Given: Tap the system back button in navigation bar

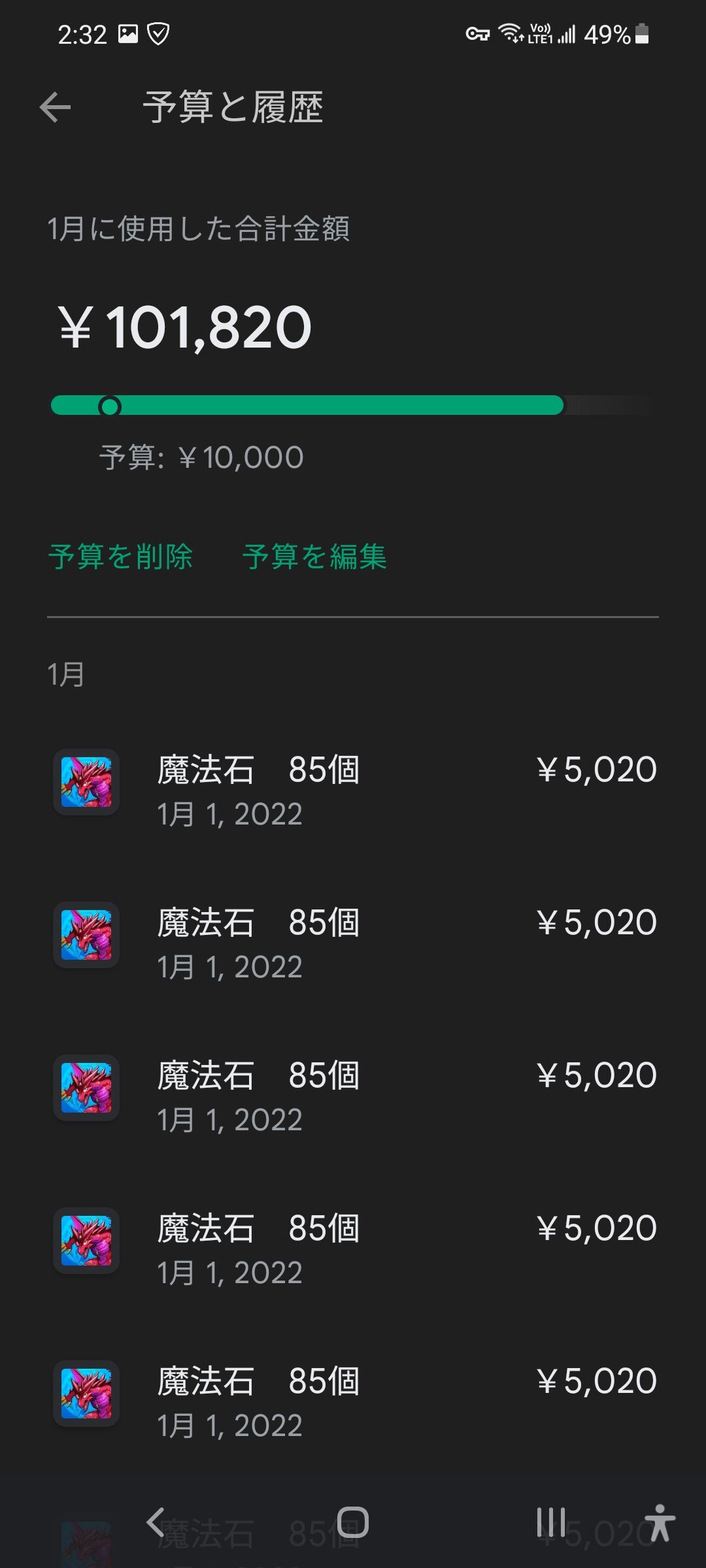Looking at the screenshot, I should coord(155,1522).
